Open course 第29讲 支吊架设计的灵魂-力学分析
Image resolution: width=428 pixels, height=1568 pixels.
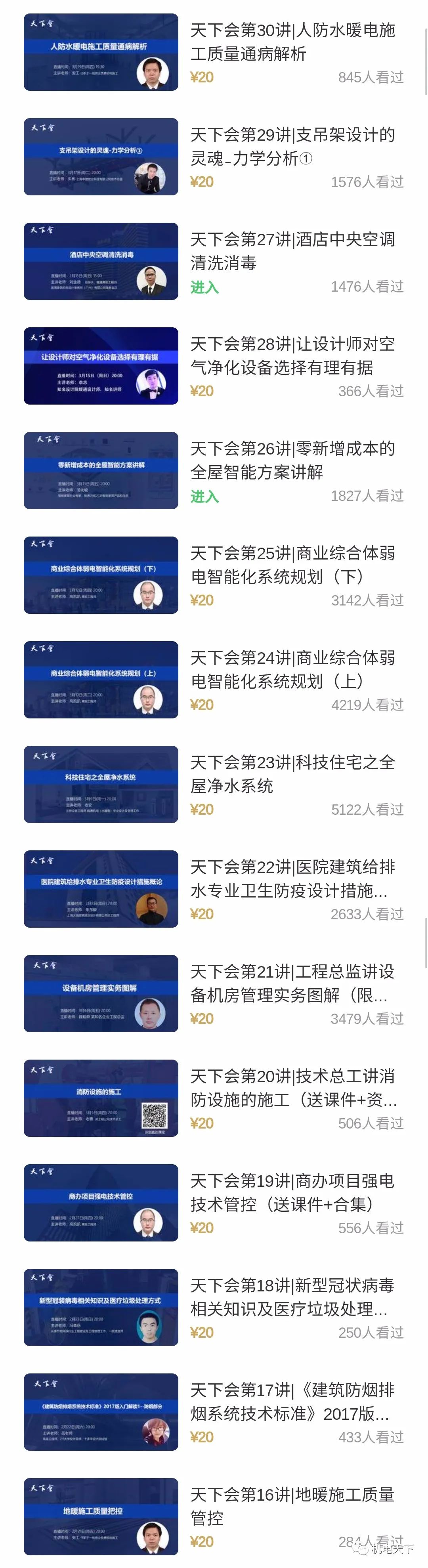(292, 146)
